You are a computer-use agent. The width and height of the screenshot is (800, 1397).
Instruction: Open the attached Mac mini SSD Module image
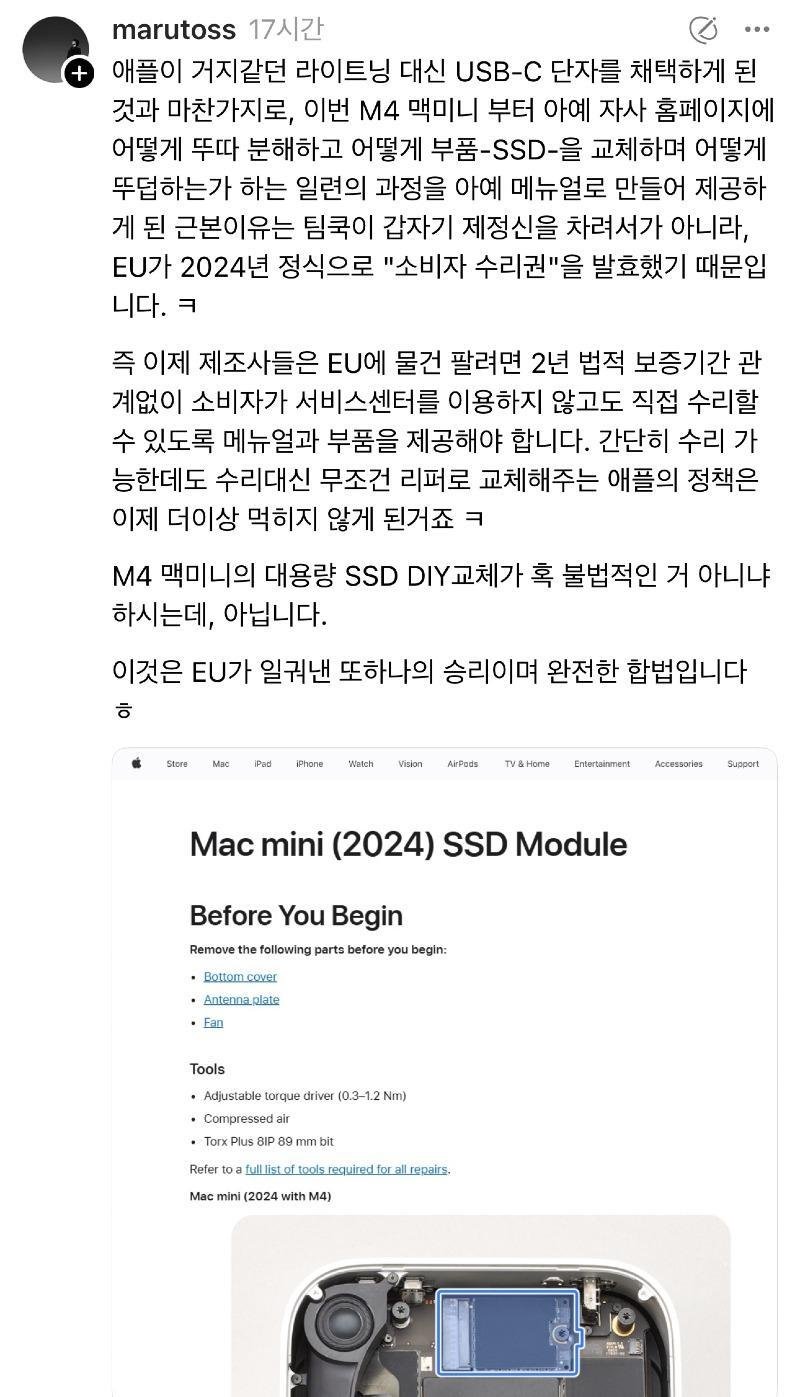point(444,1070)
